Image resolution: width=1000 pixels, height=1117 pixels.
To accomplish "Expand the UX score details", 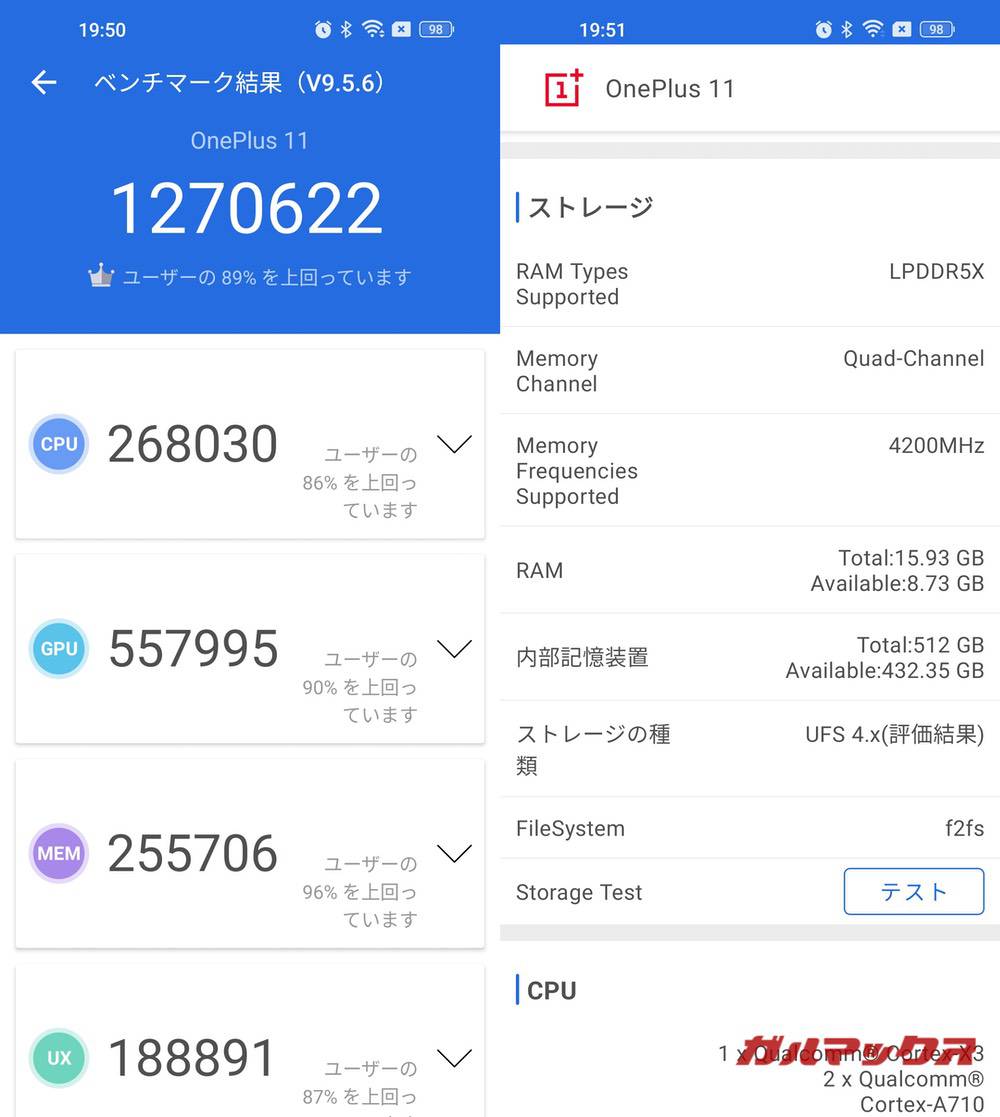I will click(455, 1058).
